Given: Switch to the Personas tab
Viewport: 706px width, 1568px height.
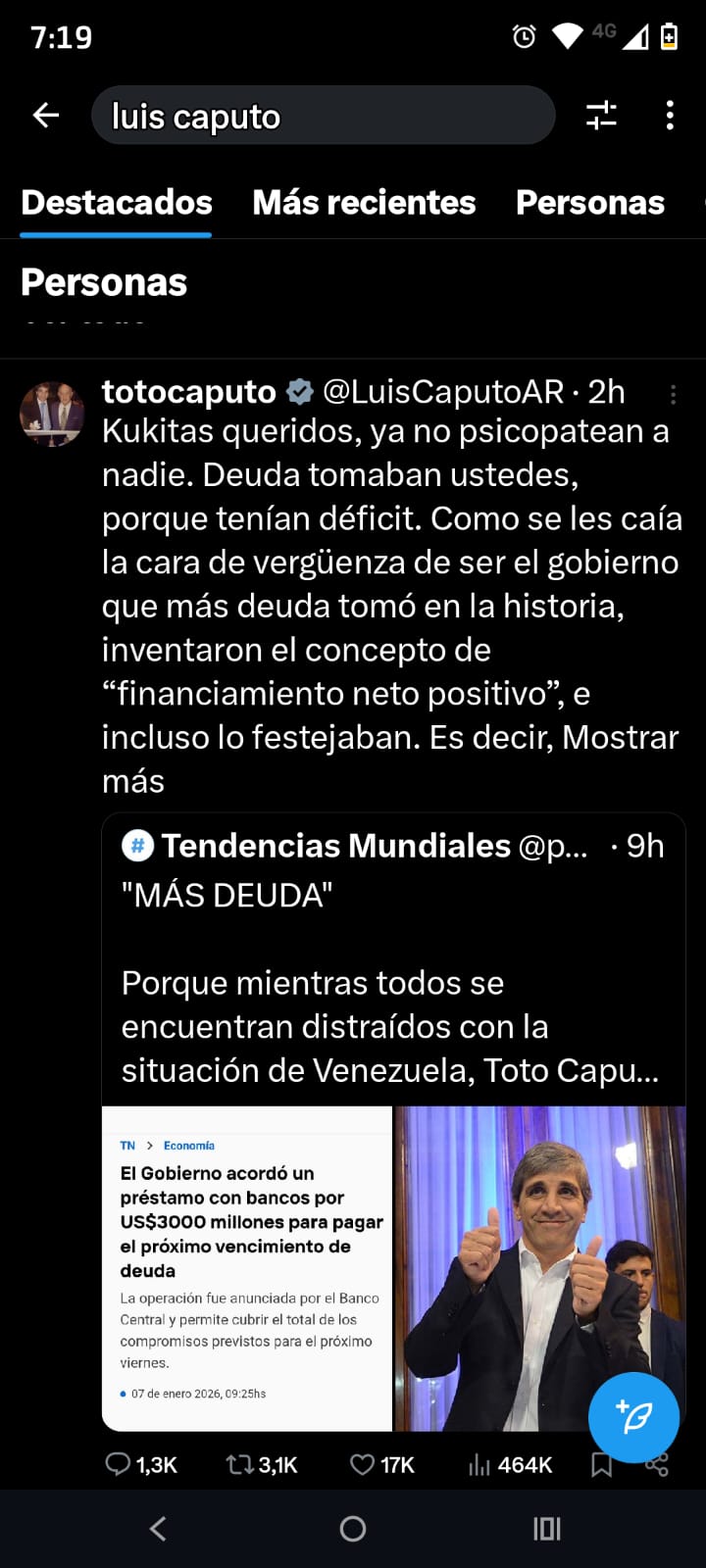Looking at the screenshot, I should click(x=590, y=203).
